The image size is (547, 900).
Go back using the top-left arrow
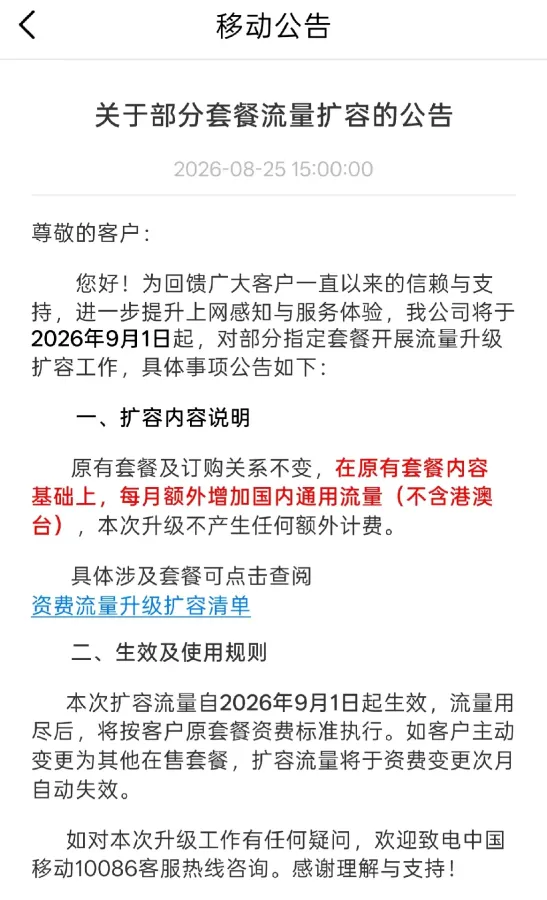(x=28, y=25)
